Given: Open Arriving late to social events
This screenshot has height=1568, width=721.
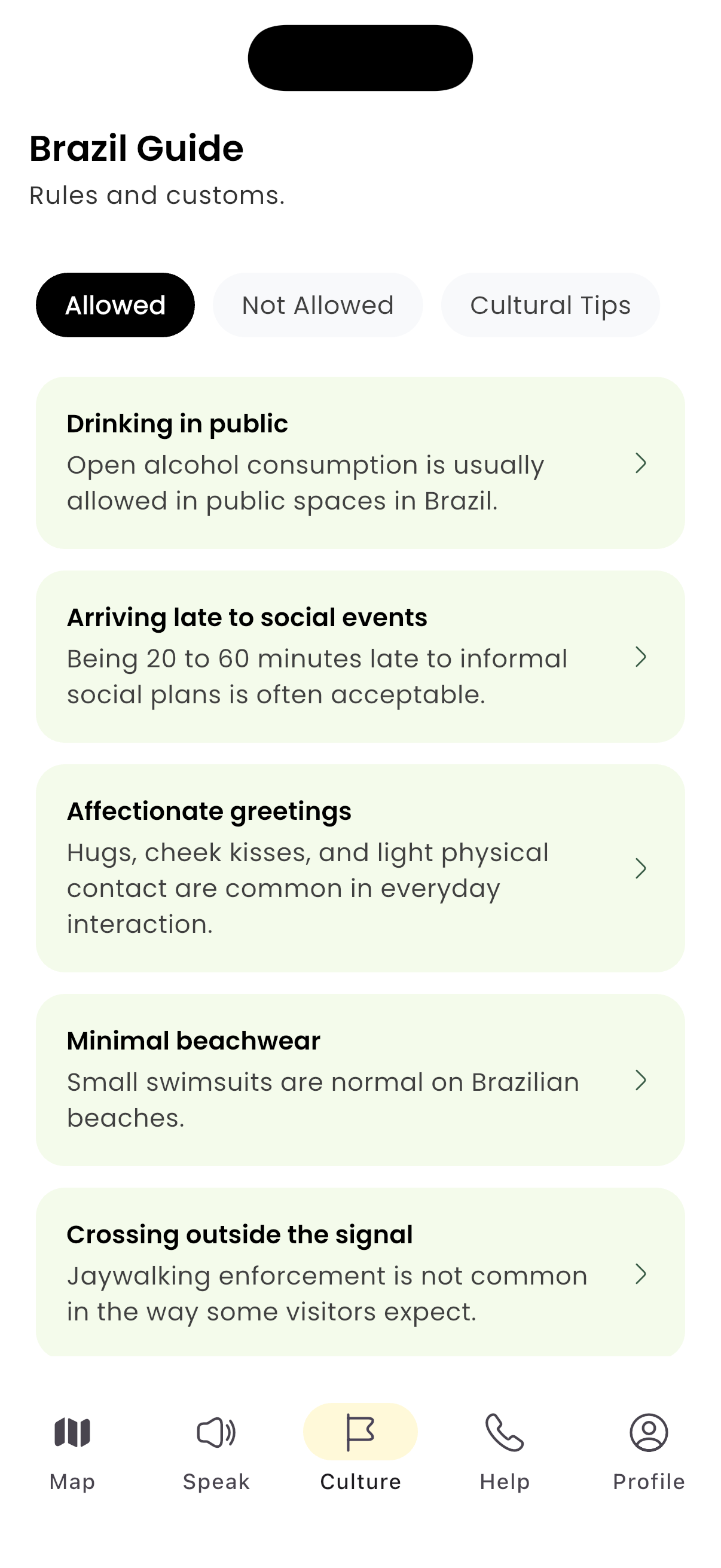Looking at the screenshot, I should [360, 656].
